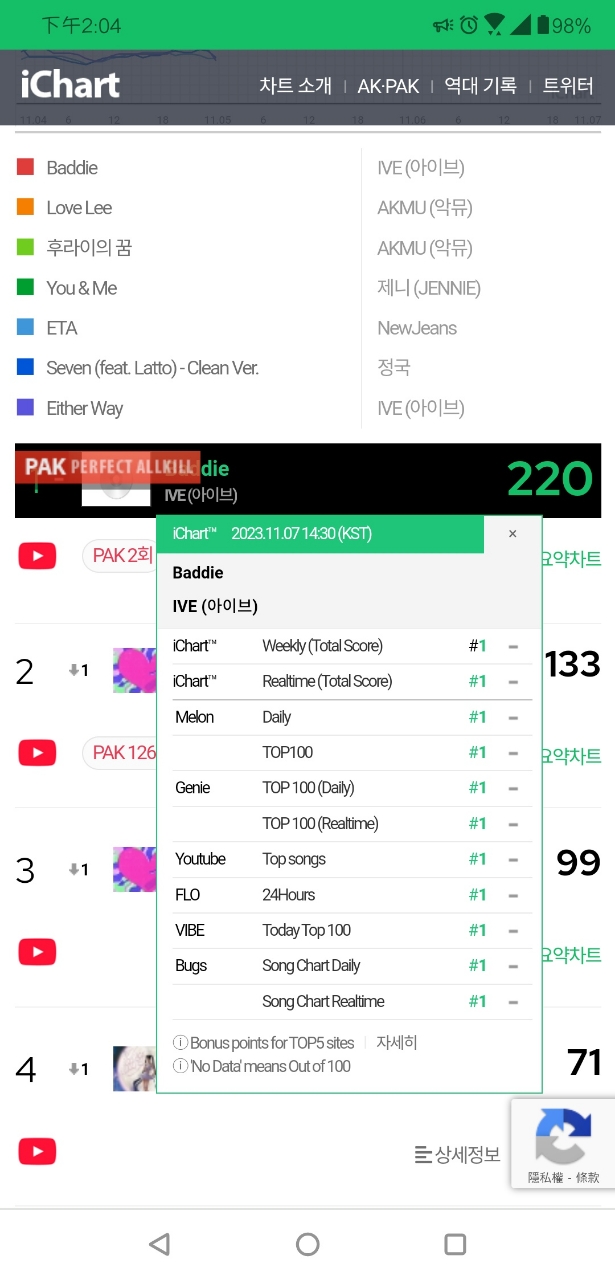The image size is (615, 1280).
Task: Open 상세정보 for the rank 4 song
Action: [457, 1155]
